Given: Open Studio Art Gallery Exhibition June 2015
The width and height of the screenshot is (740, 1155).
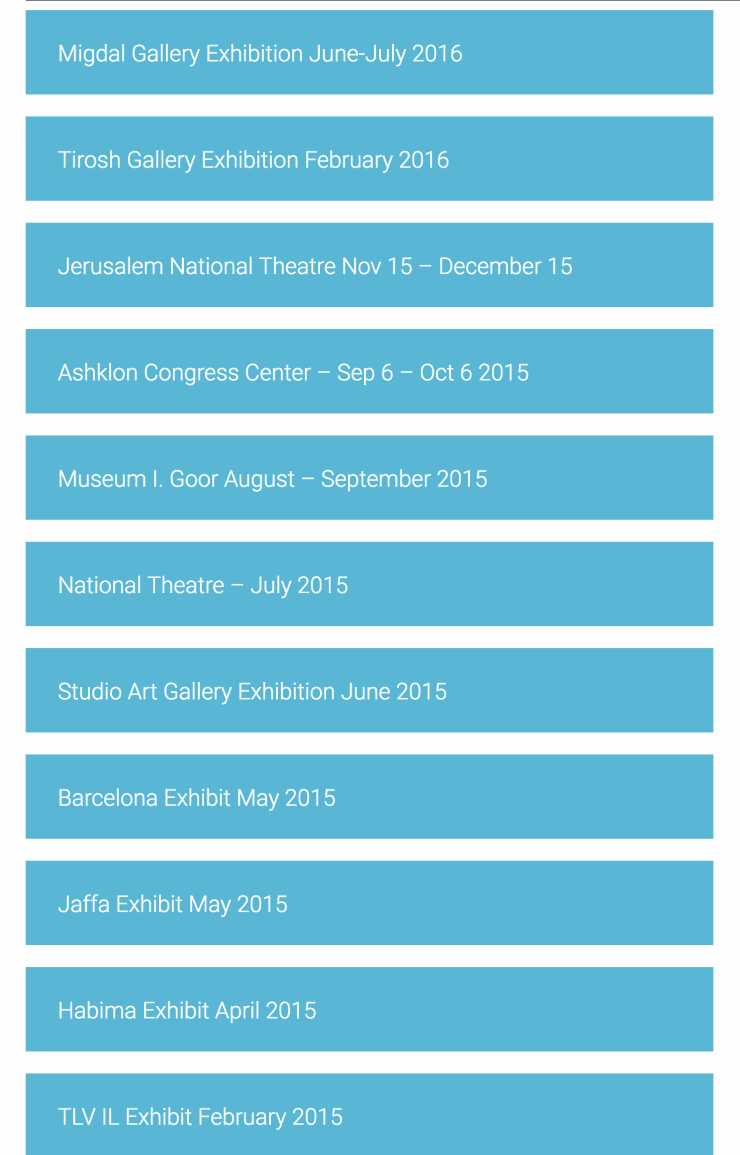Looking at the screenshot, I should 252,691.
